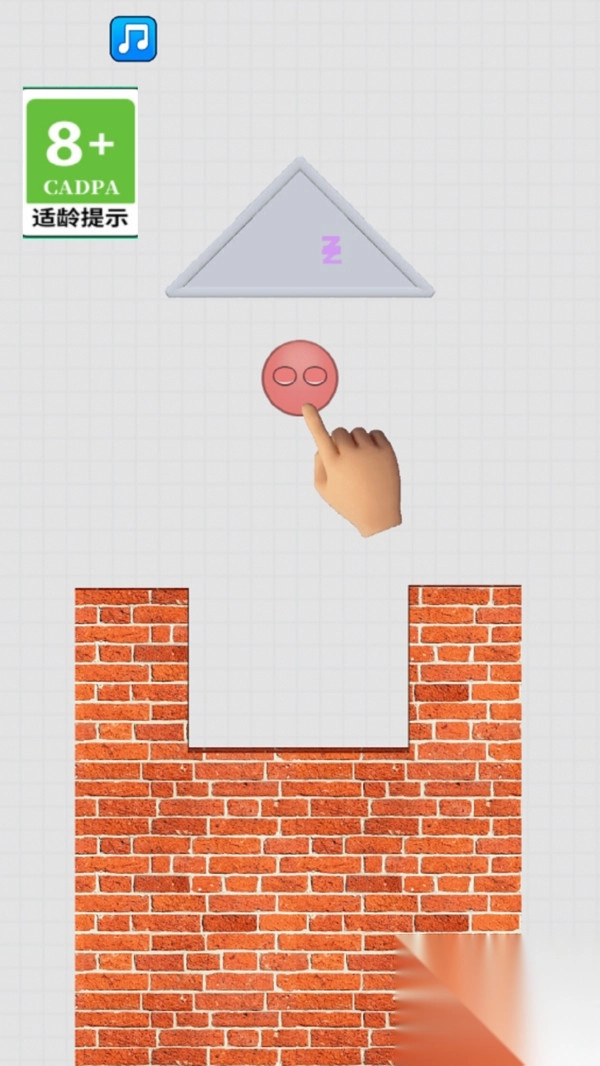
Task: Toggle the music note sound button
Action: pyautogui.click(x=133, y=39)
